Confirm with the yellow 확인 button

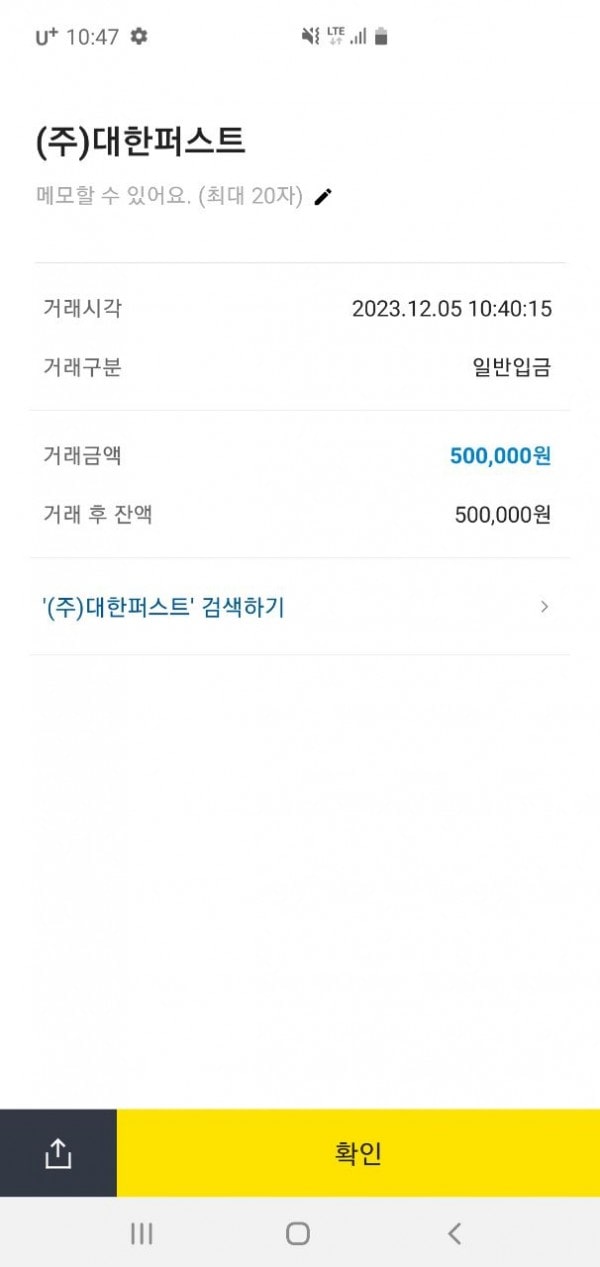click(358, 1153)
